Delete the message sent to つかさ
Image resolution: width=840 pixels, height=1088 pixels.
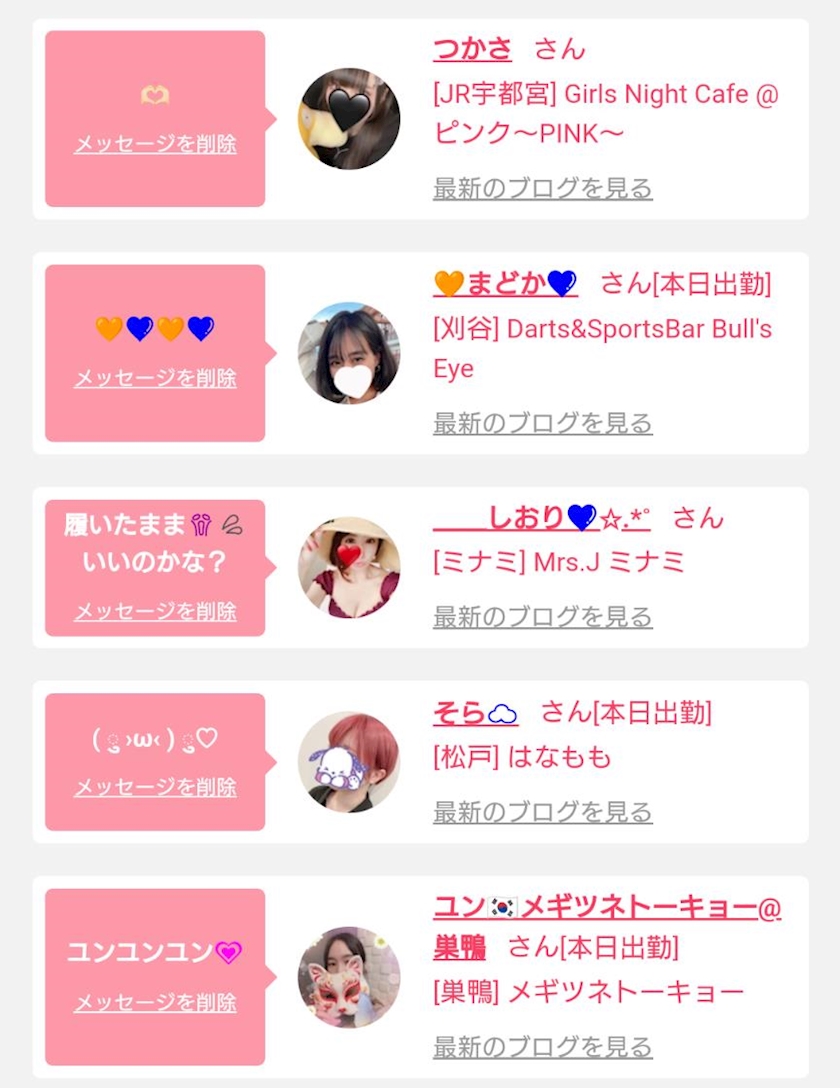(155, 144)
